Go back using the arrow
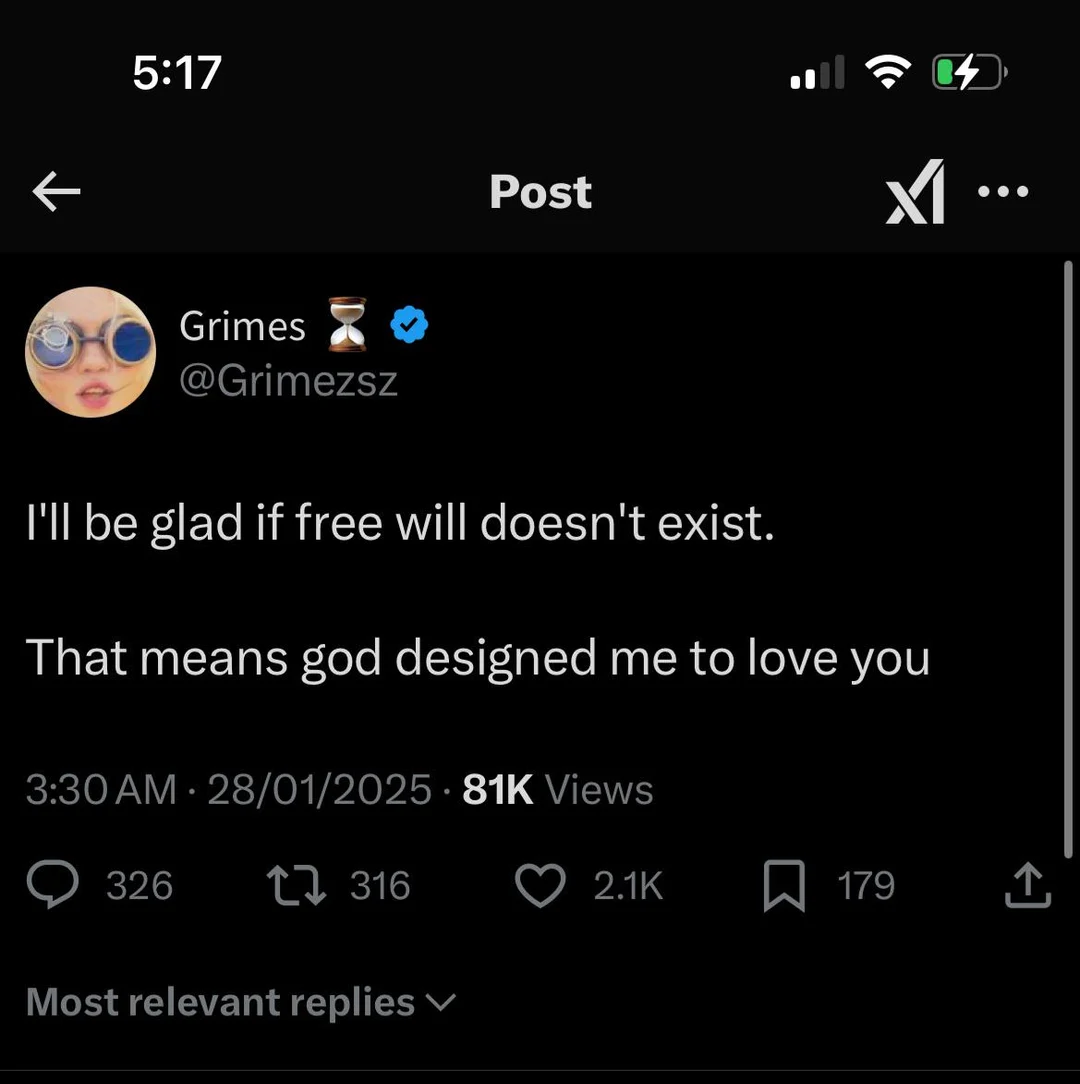The height and width of the screenshot is (1084, 1080). click(56, 192)
